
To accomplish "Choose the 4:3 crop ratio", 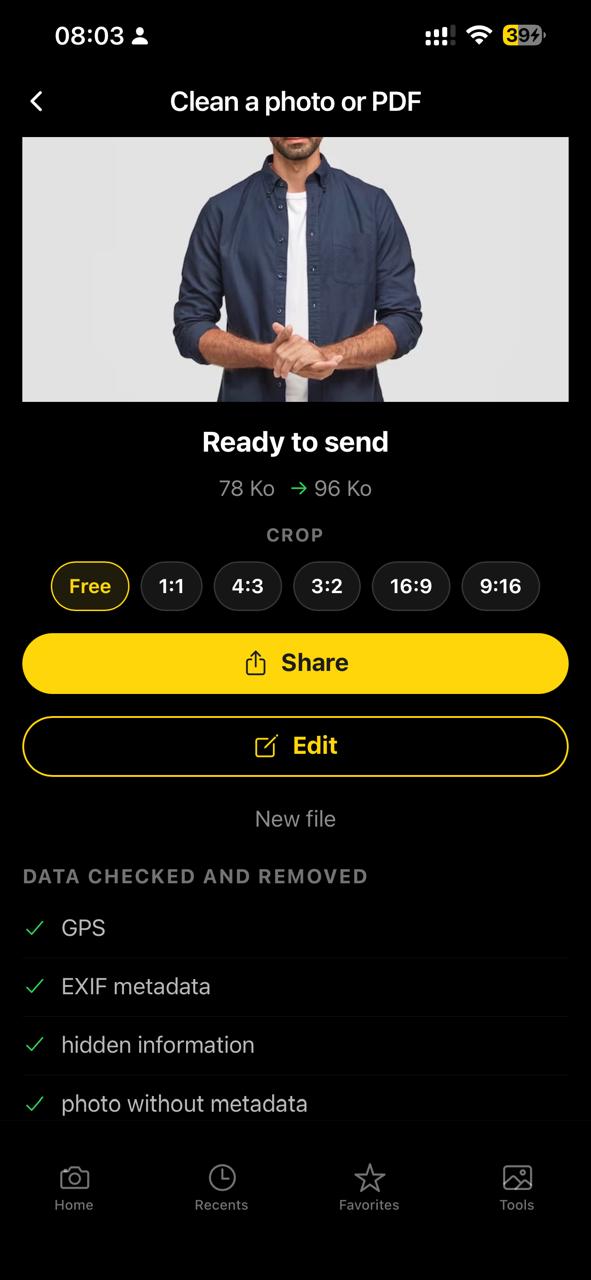I will (x=248, y=586).
